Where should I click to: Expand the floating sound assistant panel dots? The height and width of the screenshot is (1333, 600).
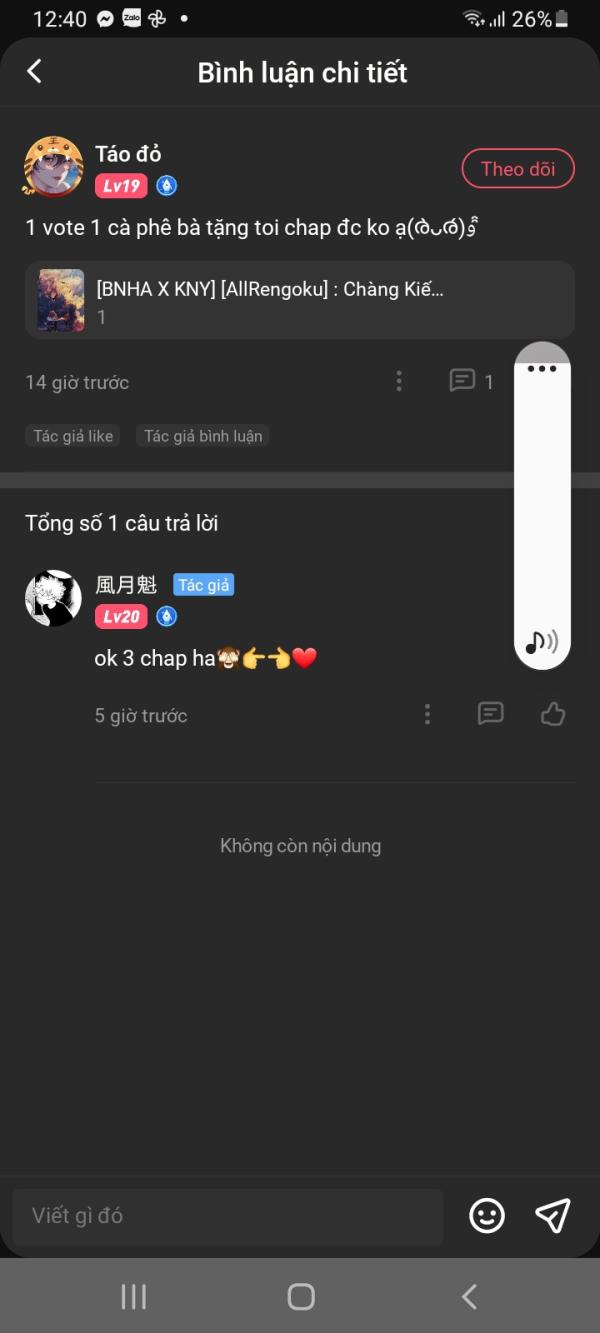(x=541, y=368)
